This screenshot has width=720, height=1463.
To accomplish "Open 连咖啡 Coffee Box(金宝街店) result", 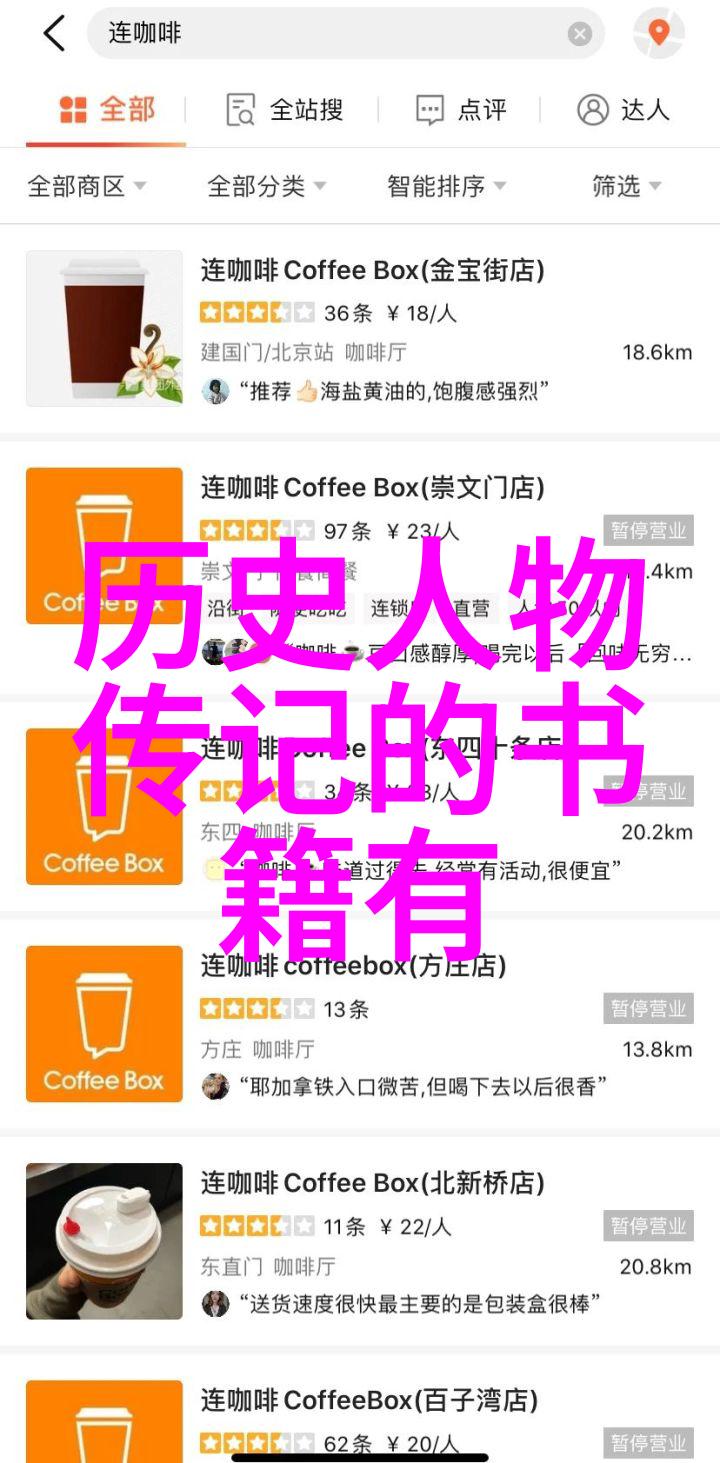I will click(x=372, y=270).
